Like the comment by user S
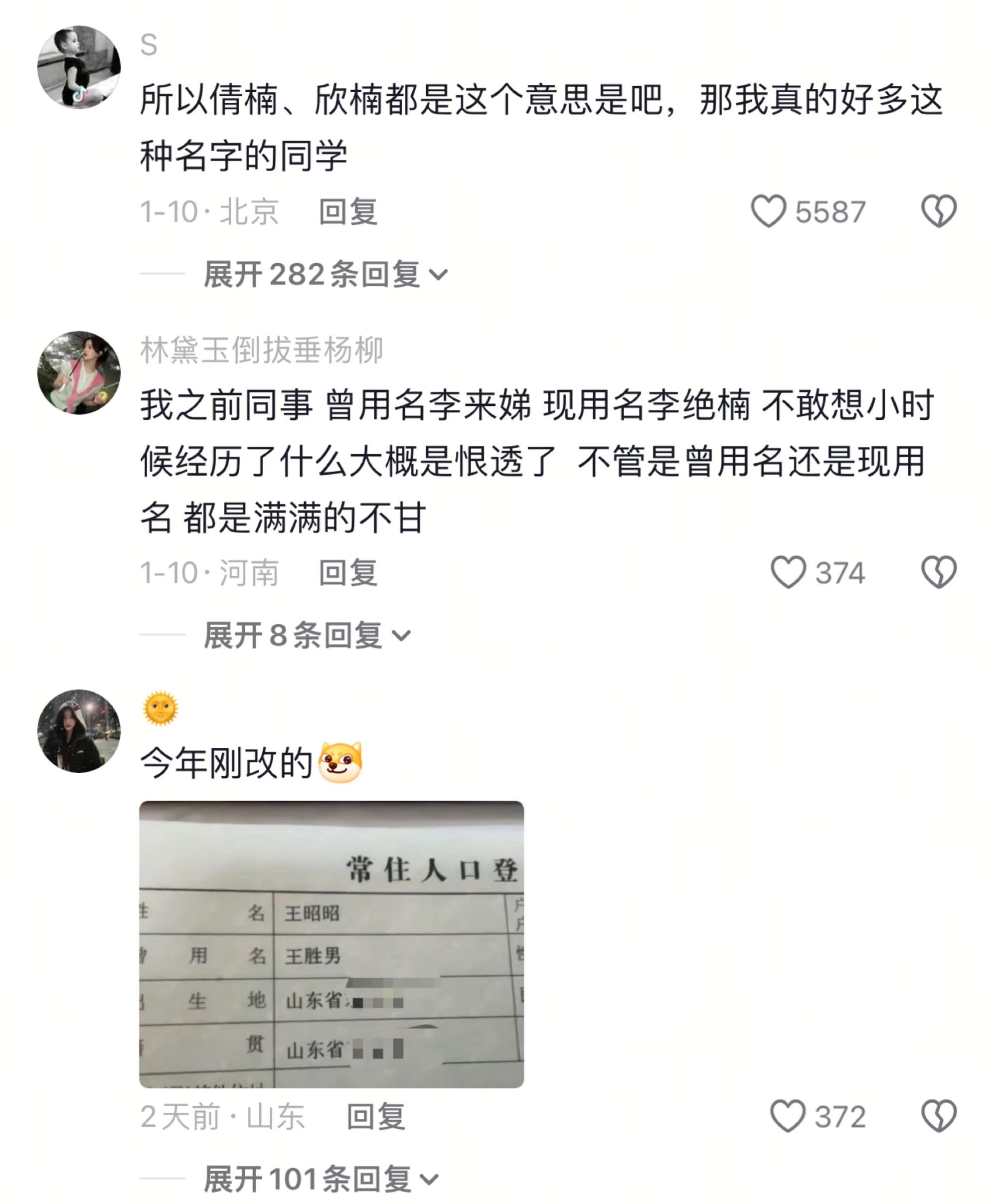The width and height of the screenshot is (997, 1204). coord(768,211)
